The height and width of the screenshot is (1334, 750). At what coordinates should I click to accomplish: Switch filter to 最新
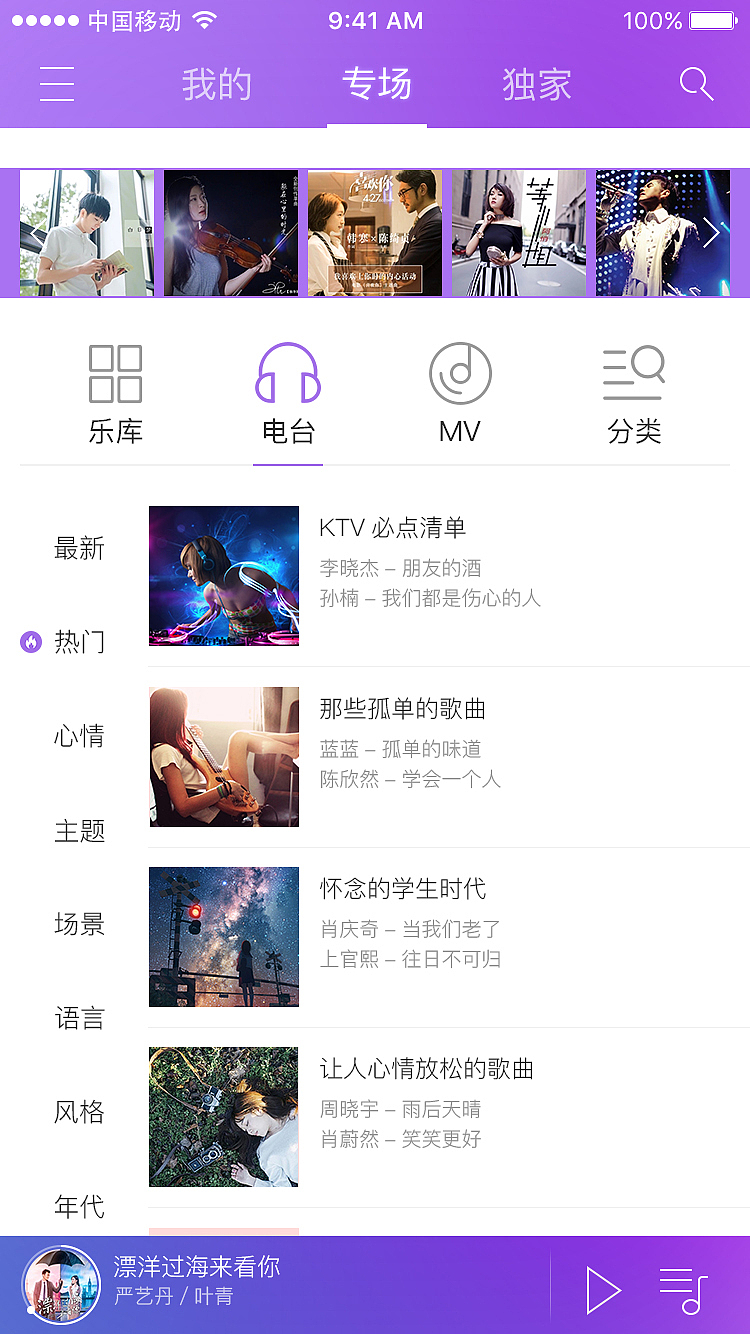80,548
